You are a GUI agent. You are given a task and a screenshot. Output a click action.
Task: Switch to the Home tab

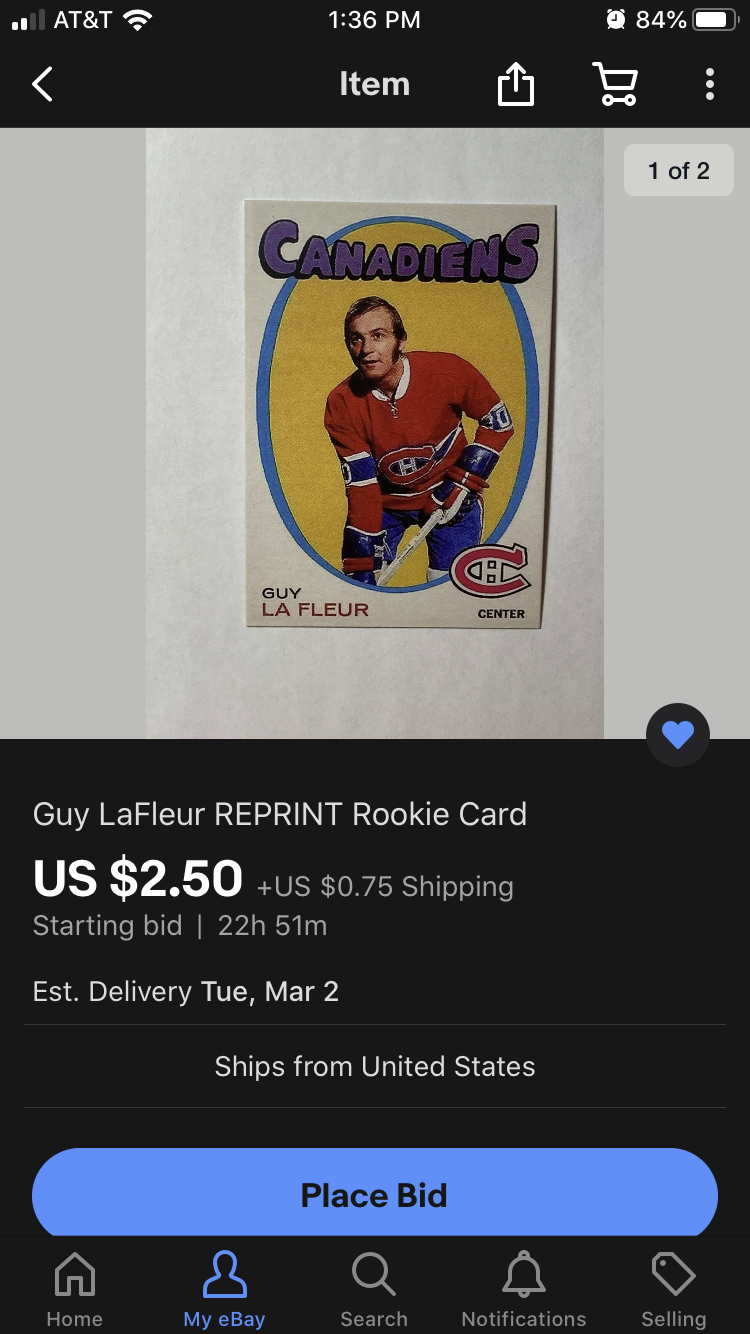pos(75,1290)
